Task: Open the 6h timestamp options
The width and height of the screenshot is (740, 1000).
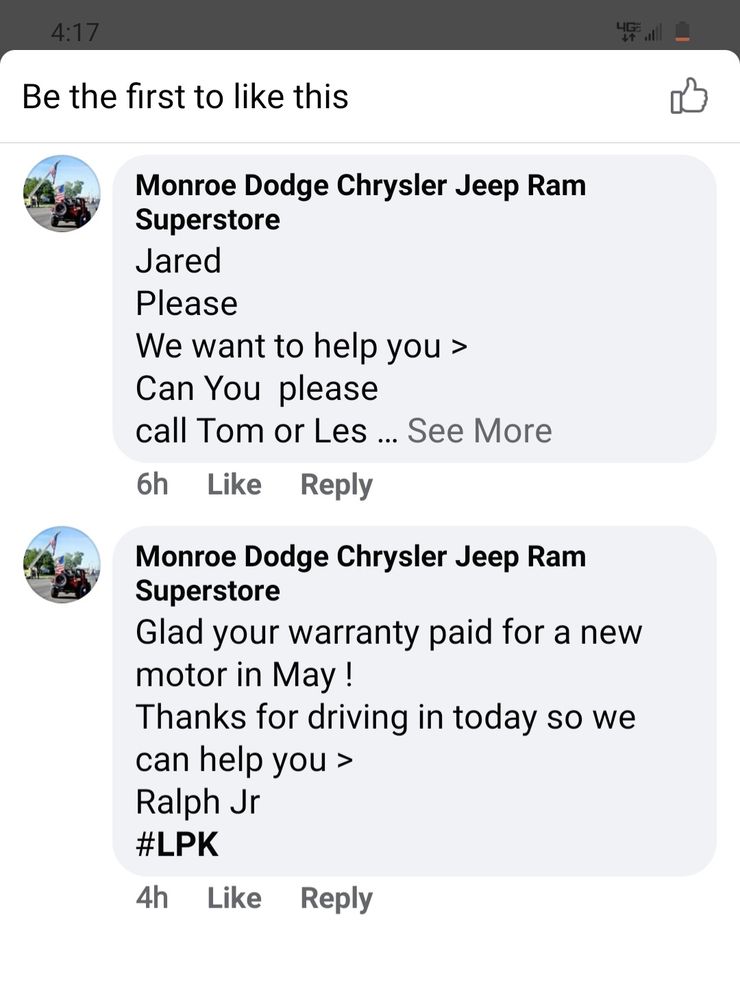Action: pyautogui.click(x=152, y=484)
